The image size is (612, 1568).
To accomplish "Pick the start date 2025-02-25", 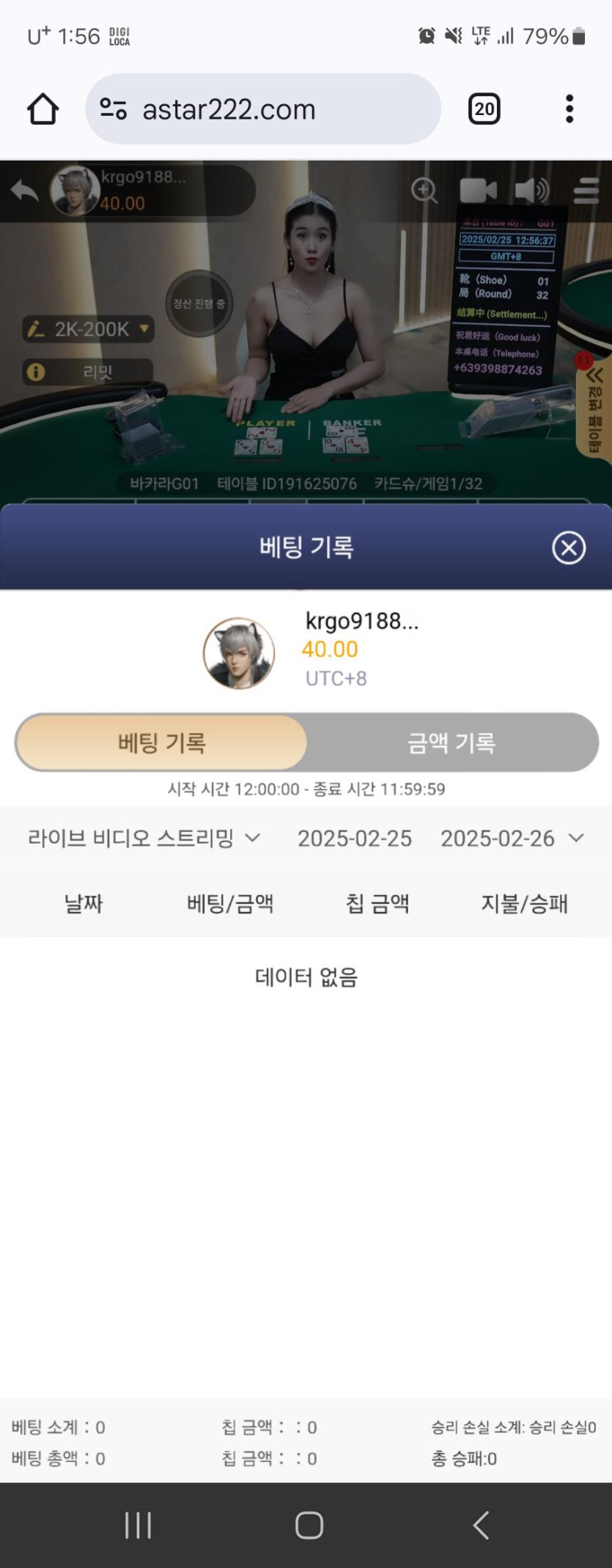I will coord(355,838).
